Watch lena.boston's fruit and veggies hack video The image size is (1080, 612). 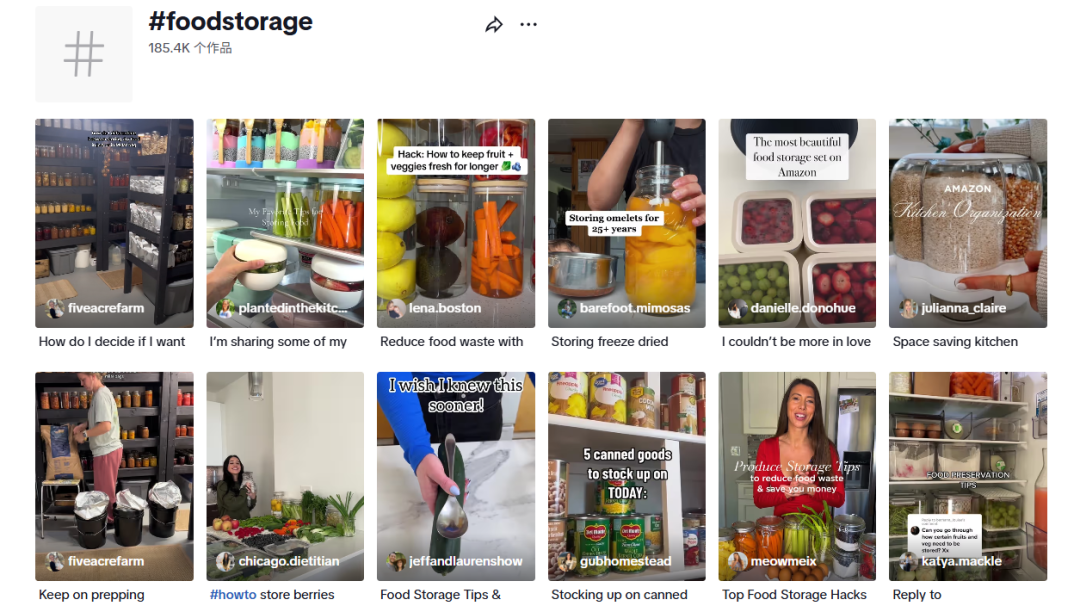tap(456, 223)
